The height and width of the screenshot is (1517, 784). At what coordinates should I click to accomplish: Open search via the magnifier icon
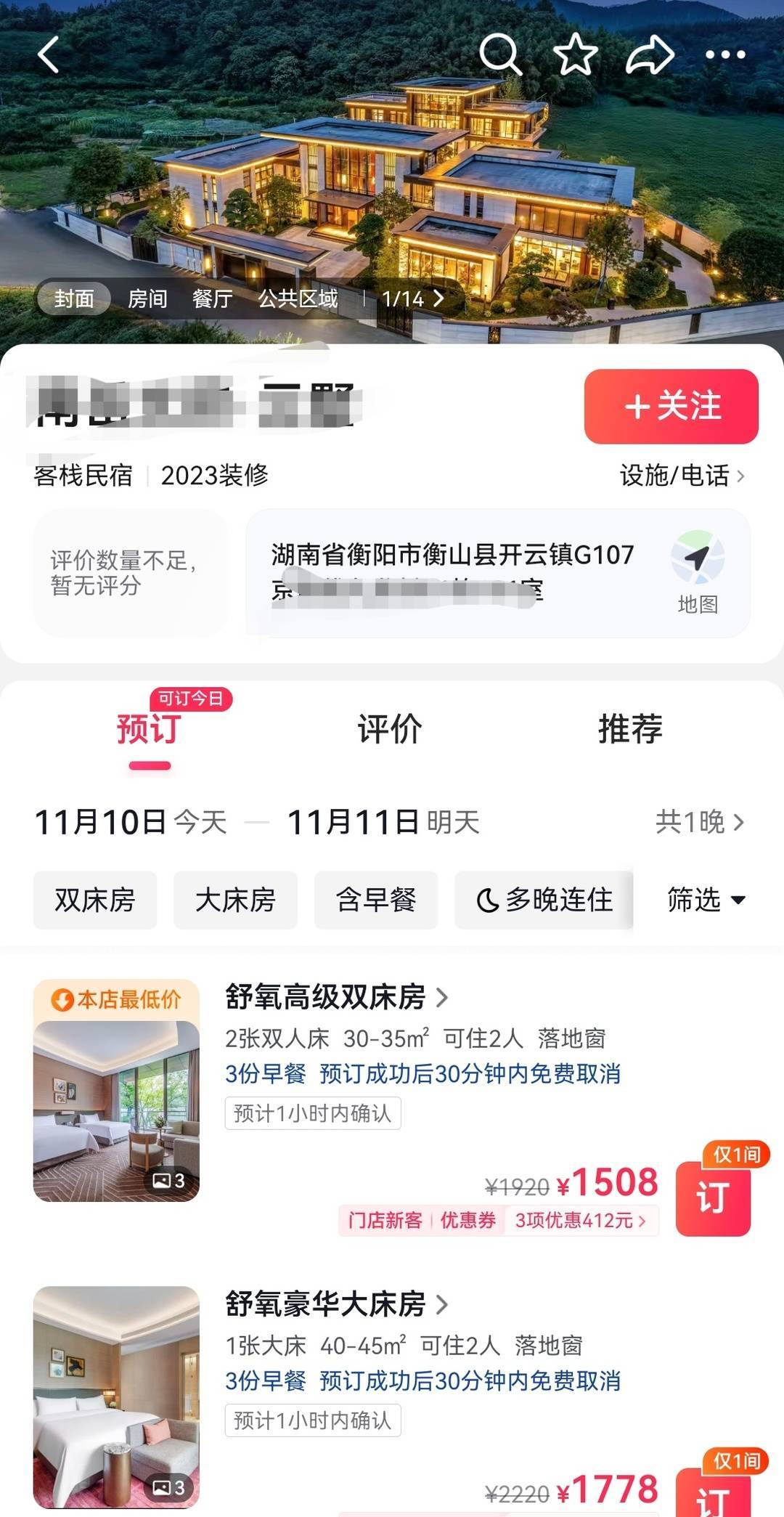[500, 54]
